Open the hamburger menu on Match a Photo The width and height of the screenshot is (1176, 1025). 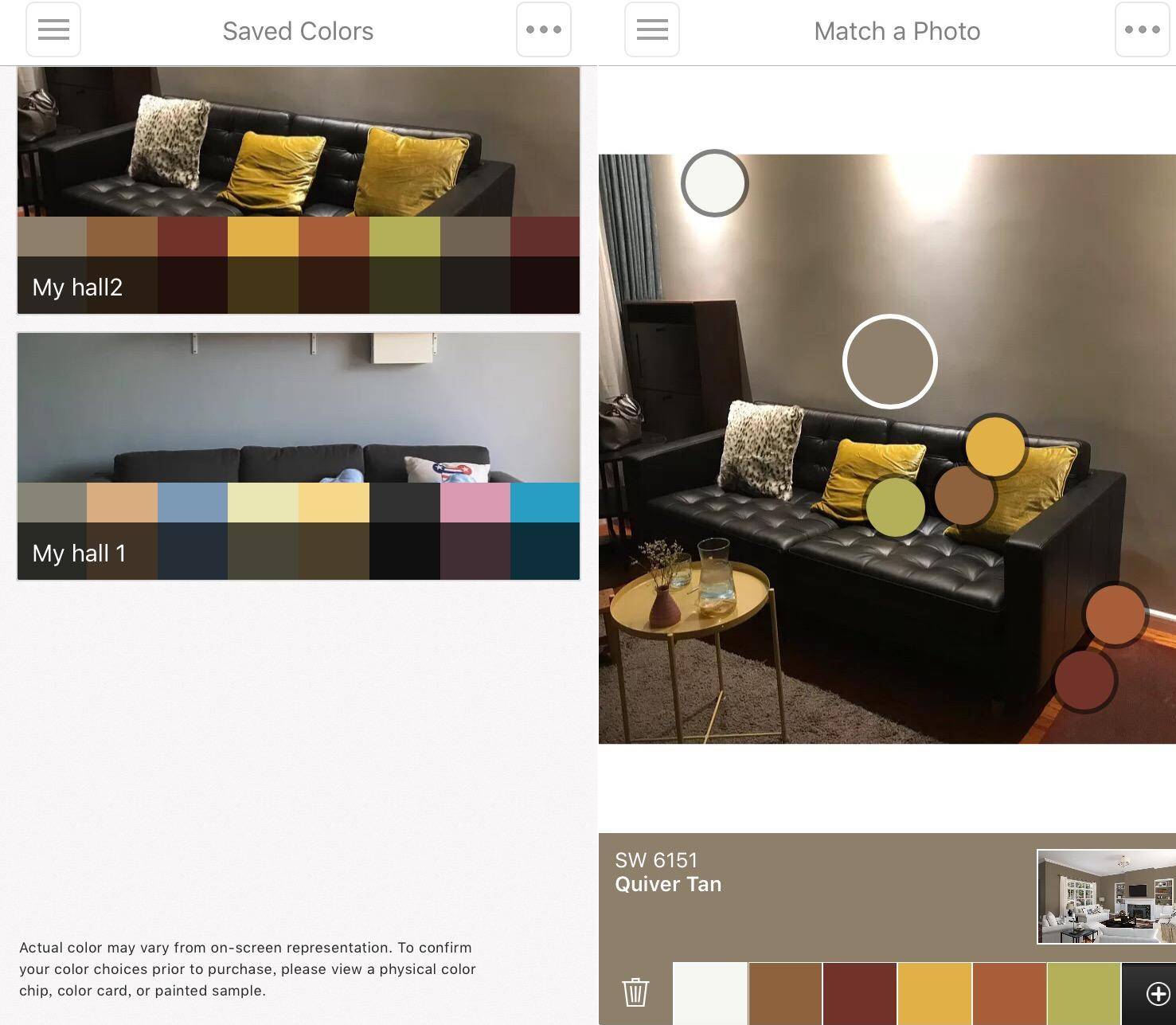click(652, 30)
